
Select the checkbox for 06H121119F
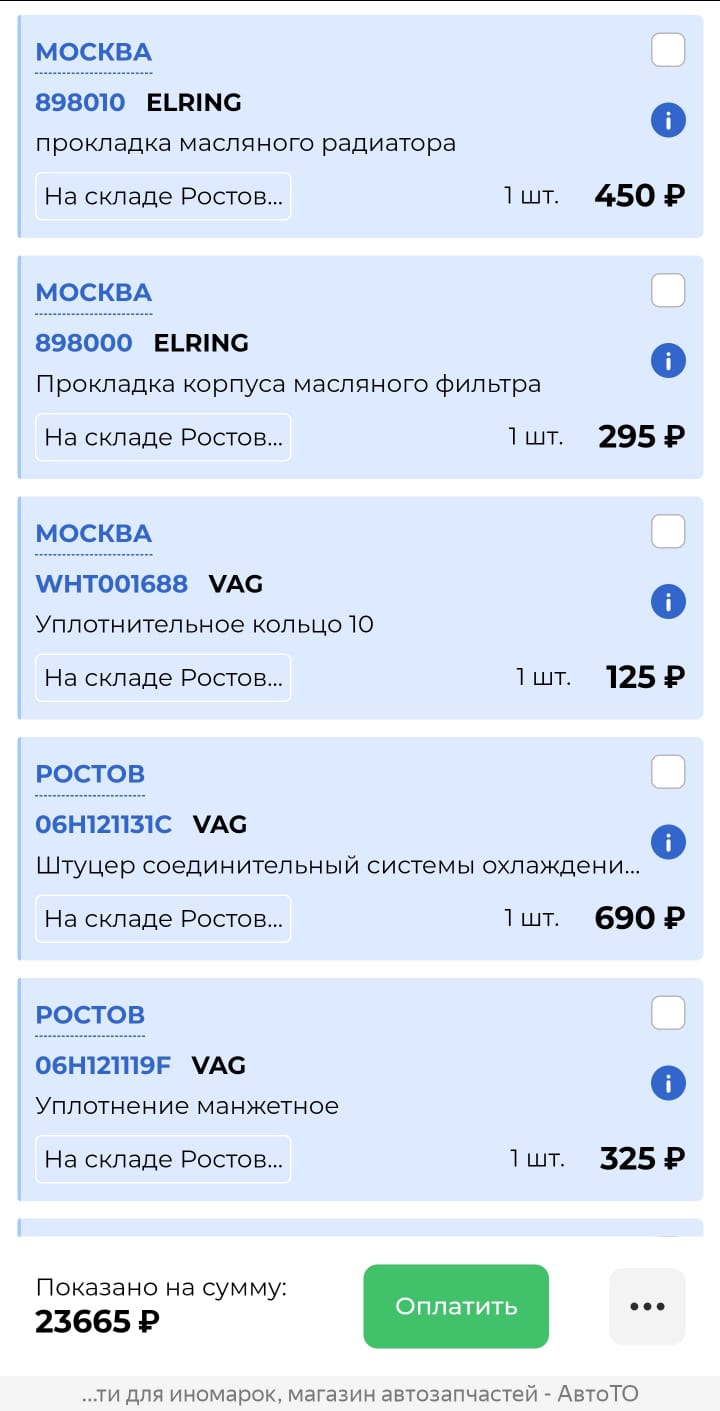(x=668, y=1013)
